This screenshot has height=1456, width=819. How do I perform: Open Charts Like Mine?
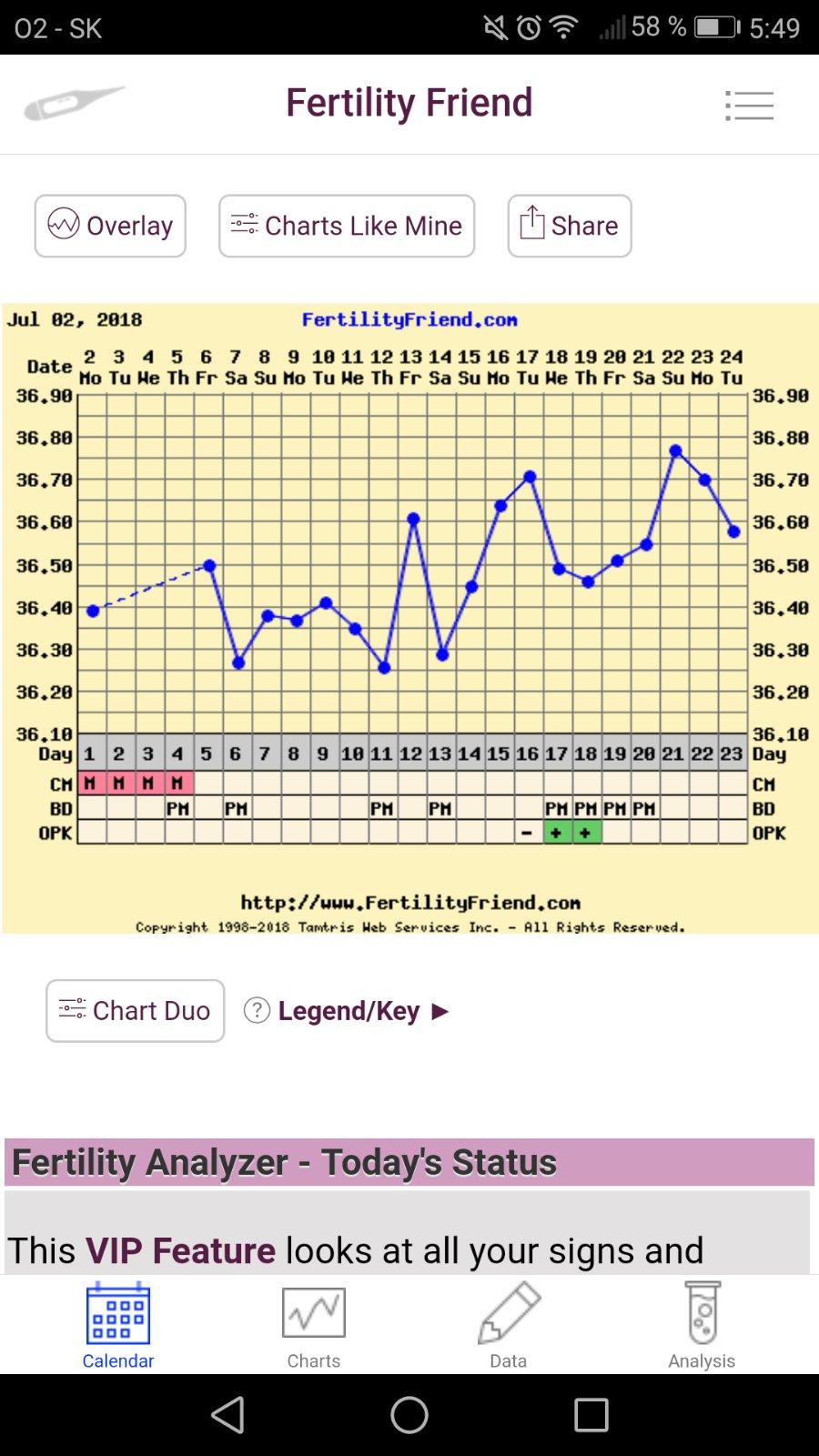[346, 226]
